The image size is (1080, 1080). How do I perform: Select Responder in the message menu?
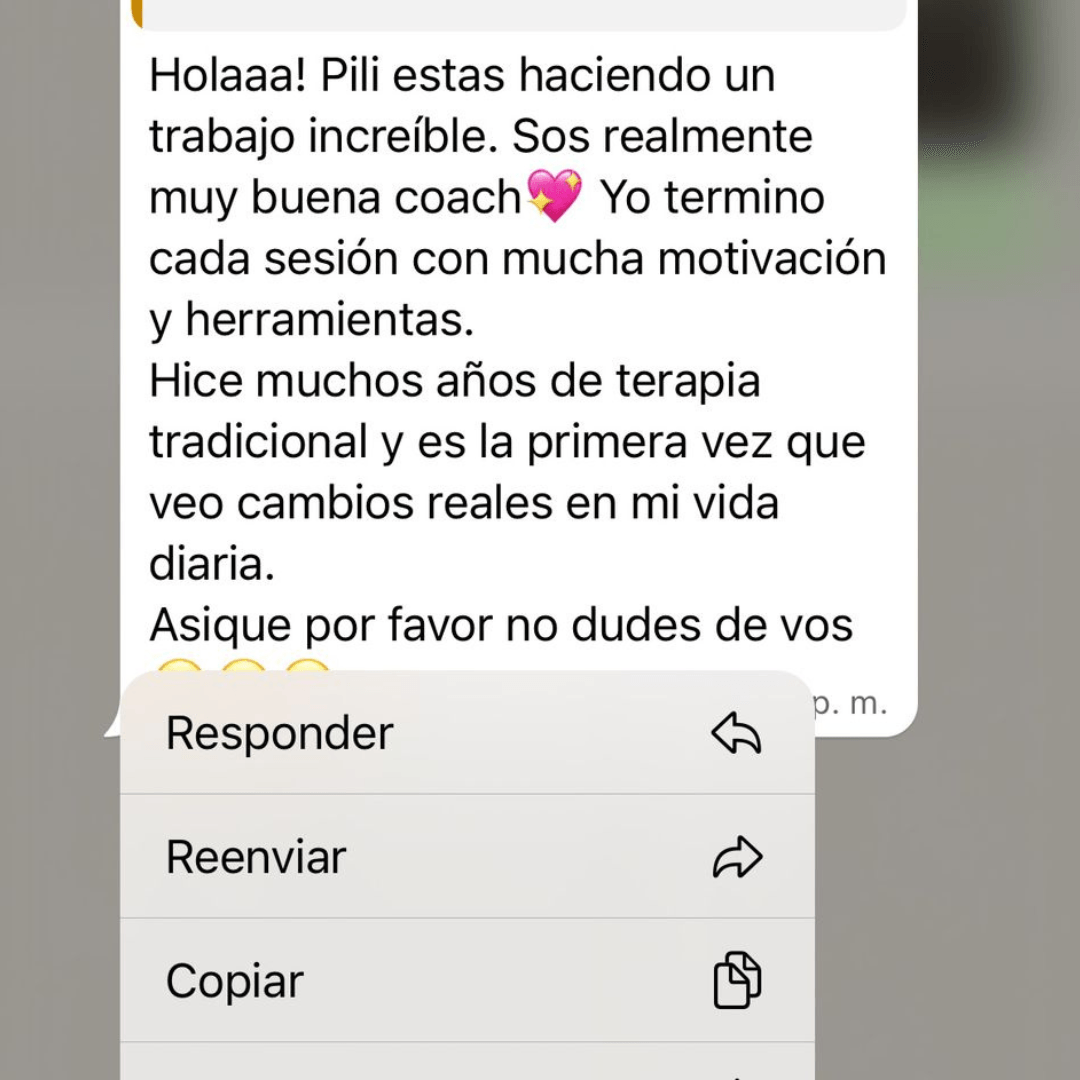click(466, 733)
